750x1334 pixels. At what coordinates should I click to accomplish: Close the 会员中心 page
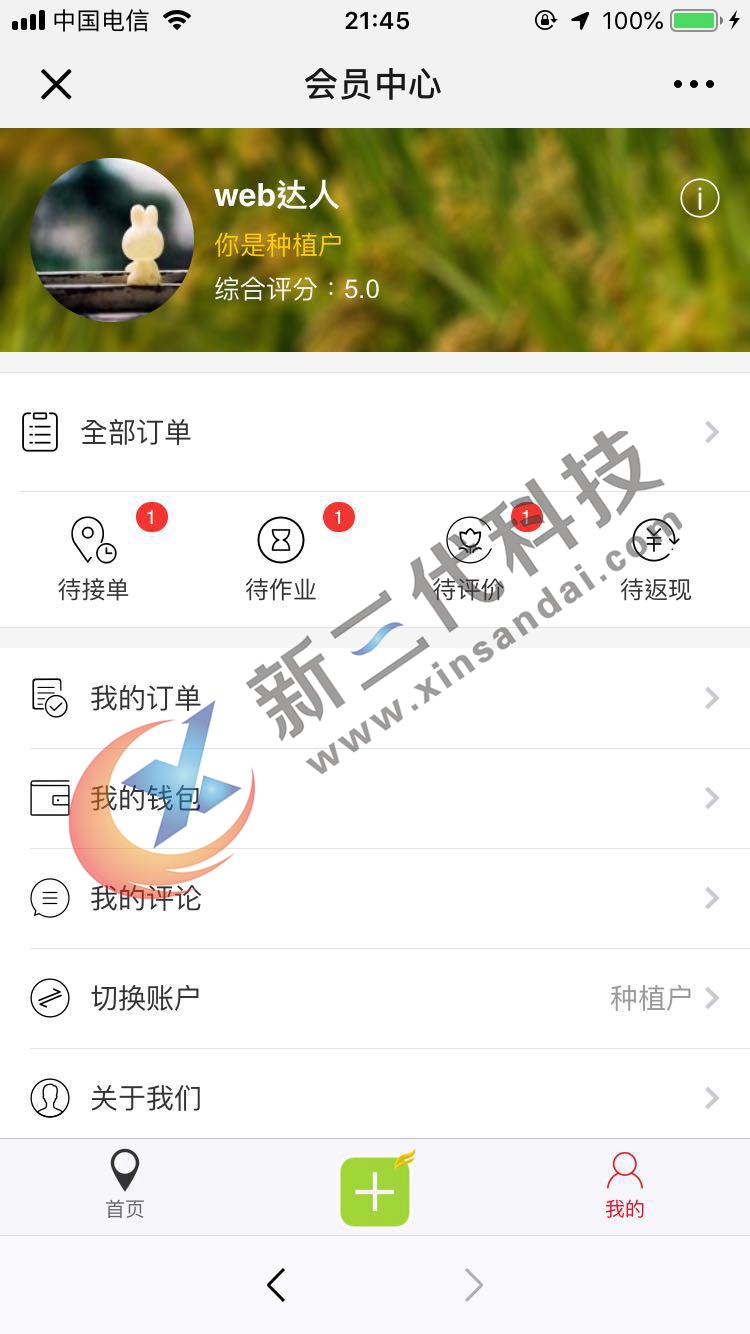[56, 85]
